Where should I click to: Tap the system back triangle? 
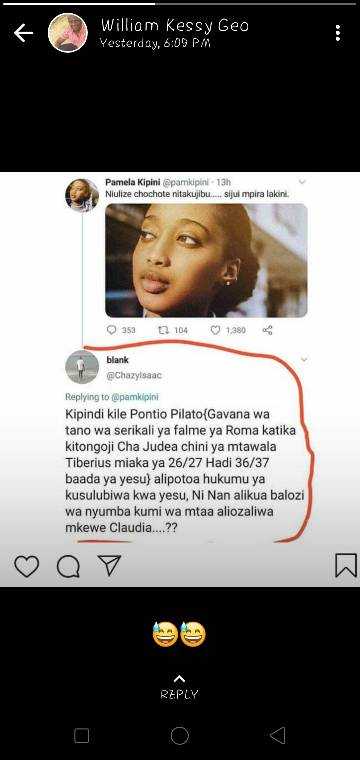(x=278, y=736)
